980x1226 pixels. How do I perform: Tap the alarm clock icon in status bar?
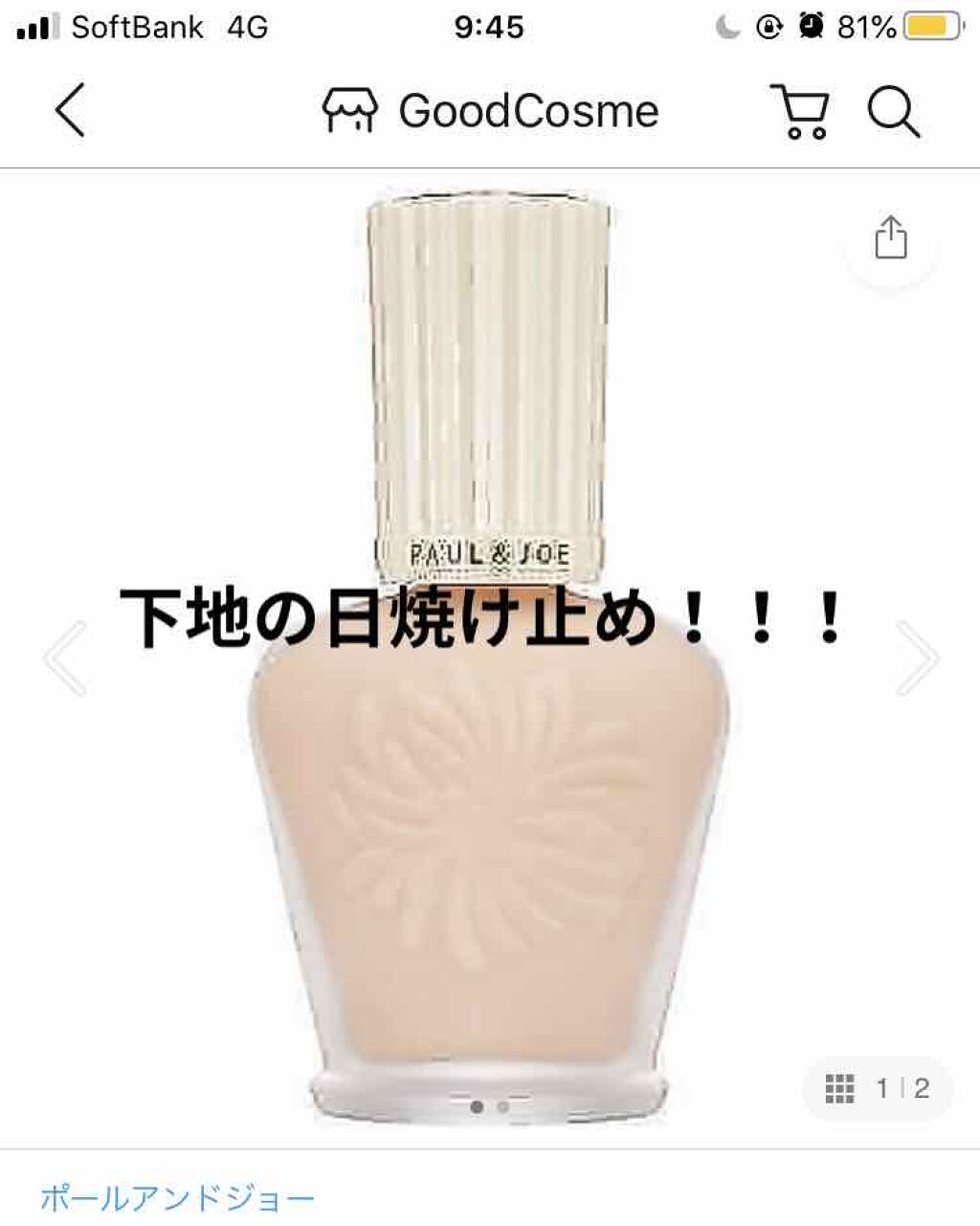(810, 26)
